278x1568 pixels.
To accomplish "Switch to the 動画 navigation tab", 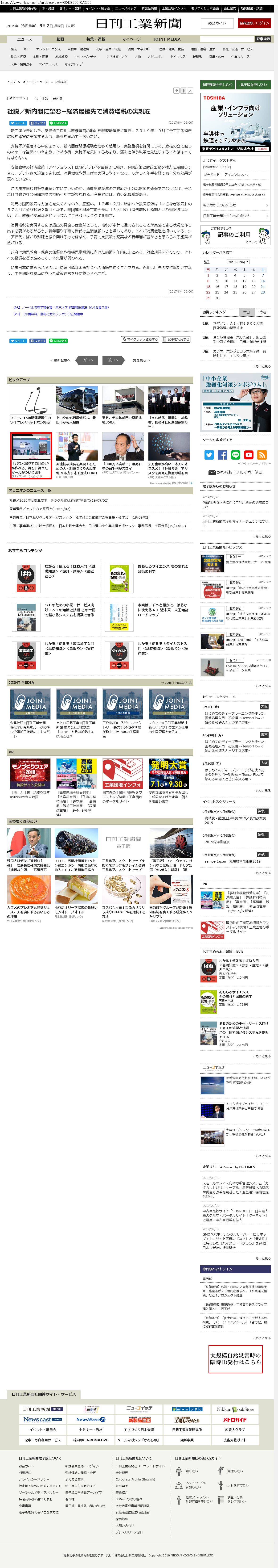I will pos(60,39).
